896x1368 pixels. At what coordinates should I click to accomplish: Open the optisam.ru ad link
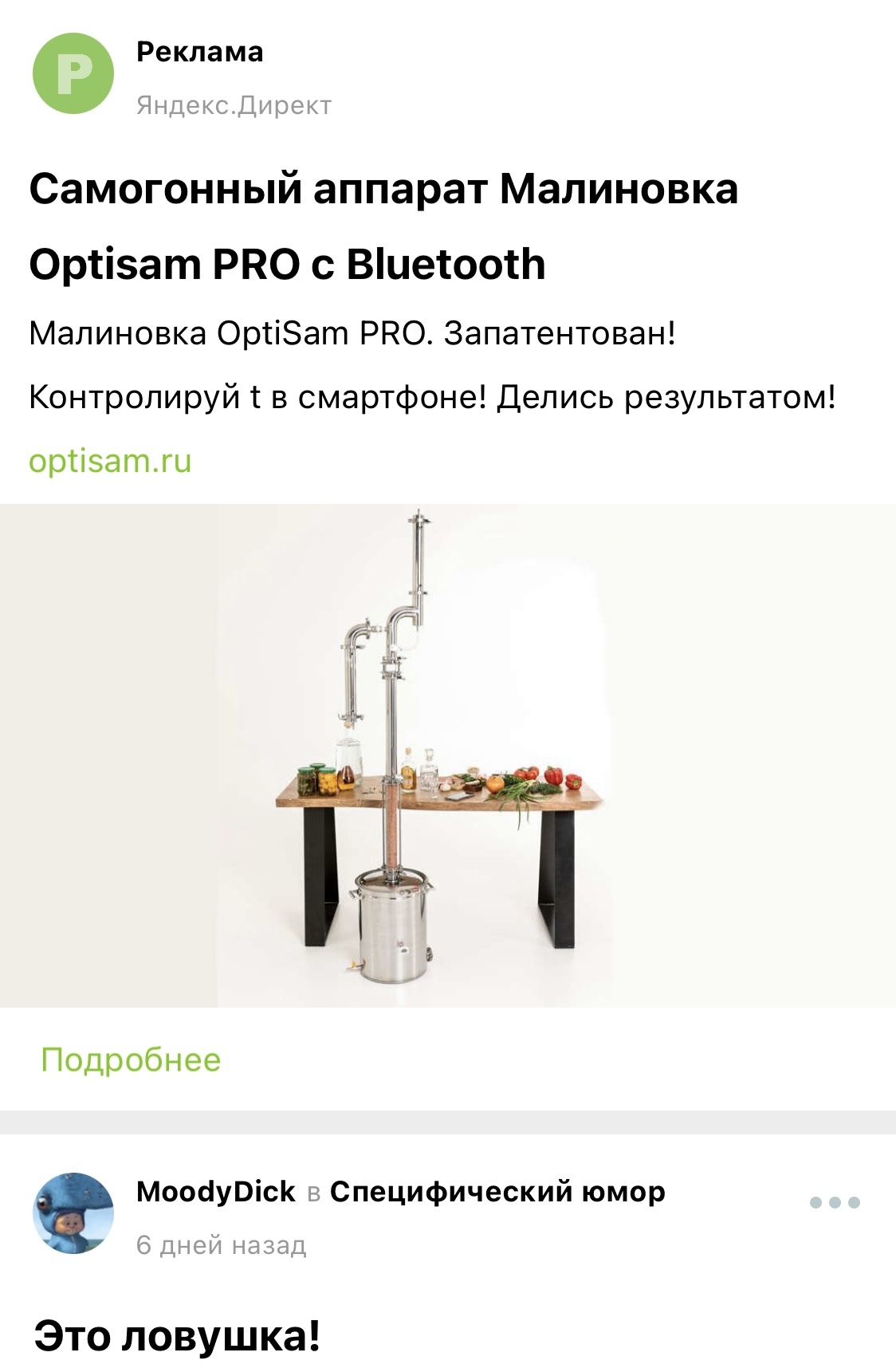(110, 462)
